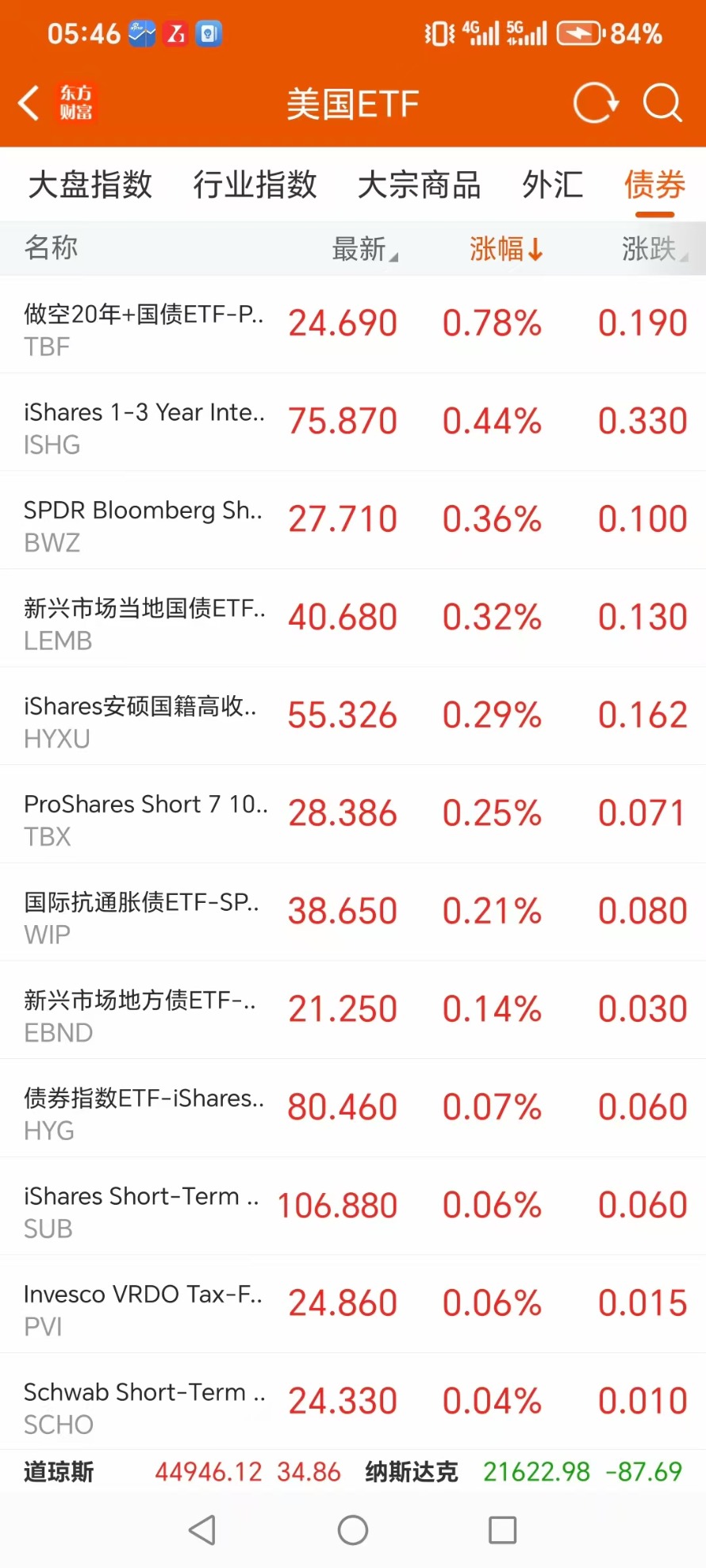
Task: Open the SCHO Schwab Short-Term row
Action: [x=353, y=1402]
